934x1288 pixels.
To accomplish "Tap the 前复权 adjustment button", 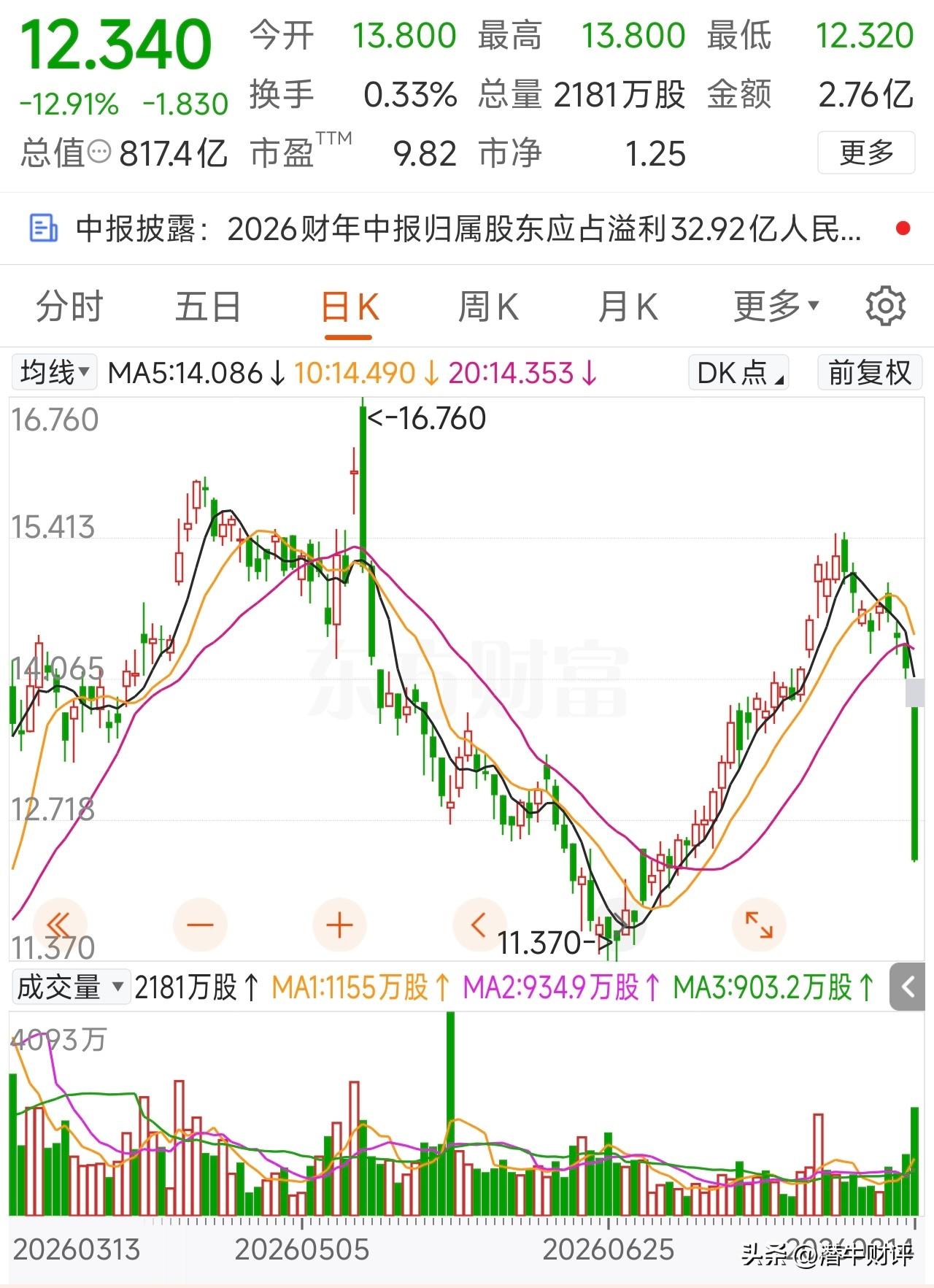I will (868, 372).
